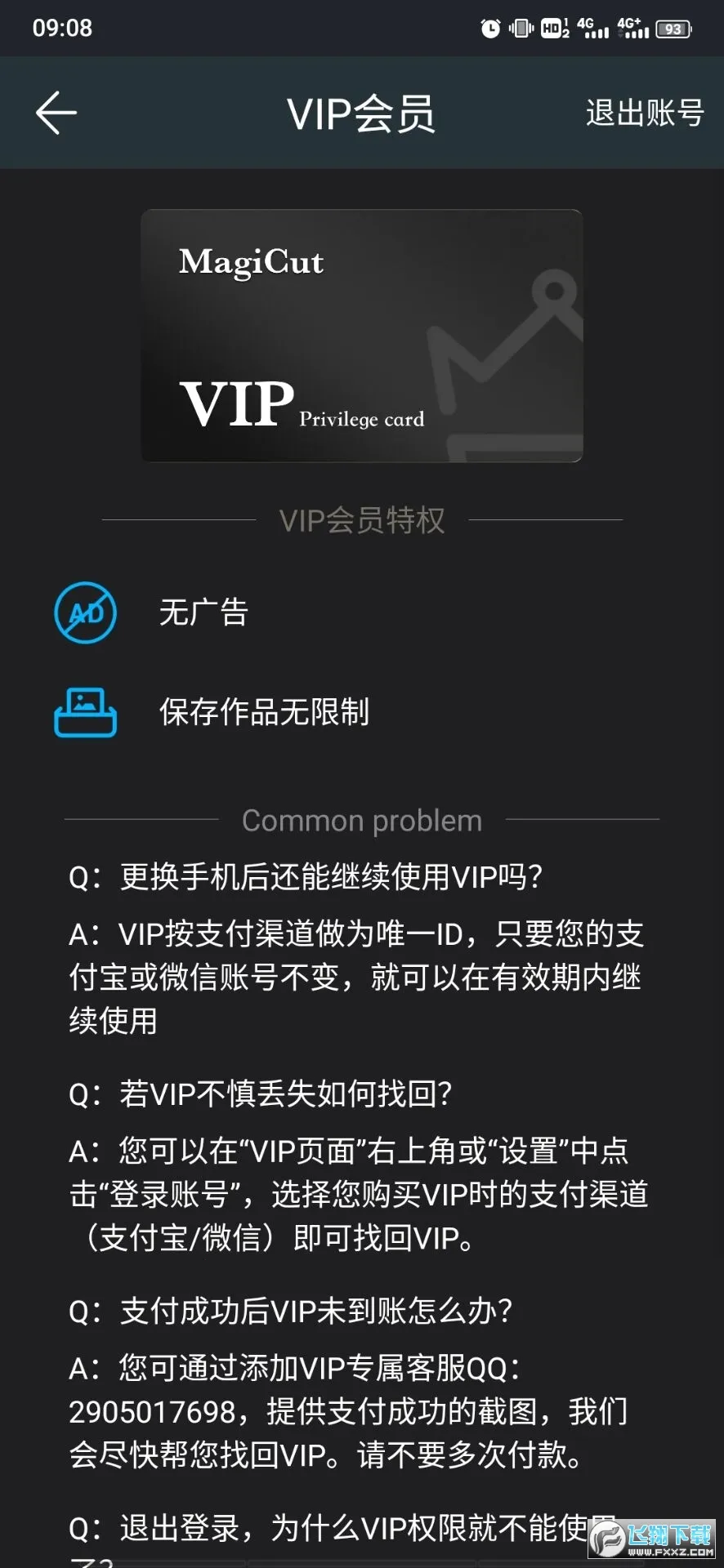Screen dimensions: 724x1568
Task: Tap the Common problem section header
Action: point(361,820)
